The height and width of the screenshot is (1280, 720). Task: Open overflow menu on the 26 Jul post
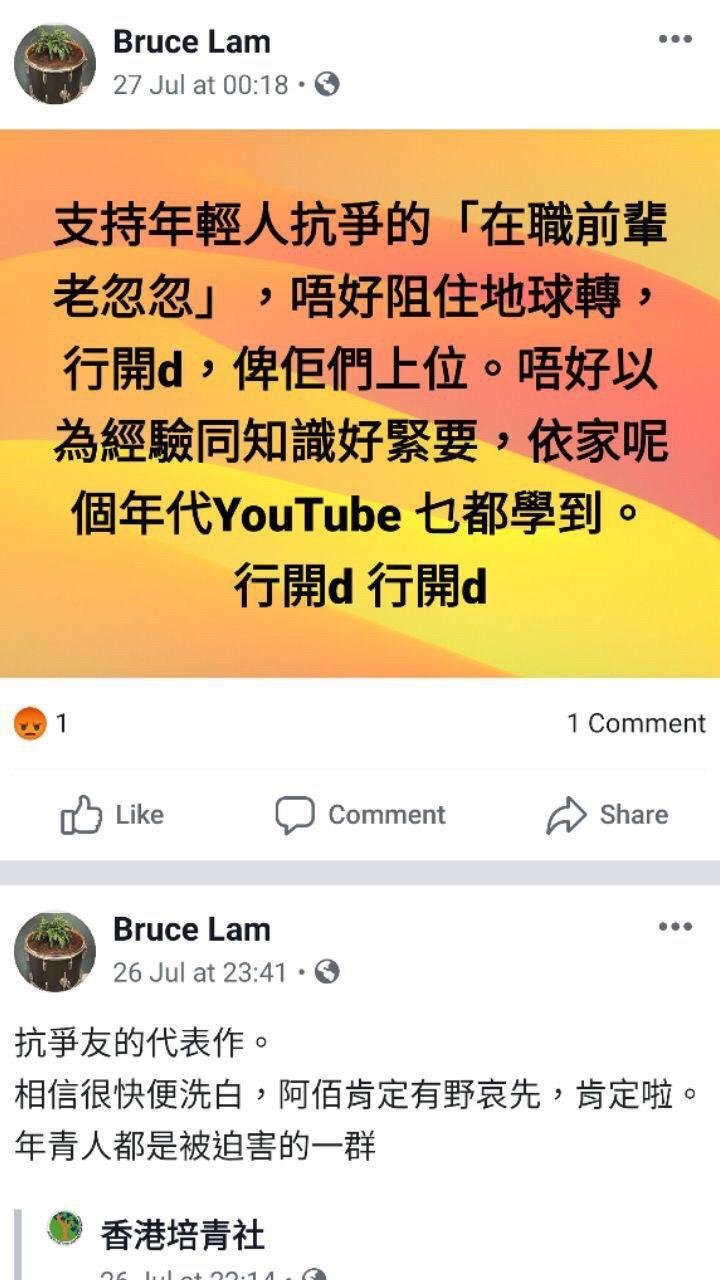(x=675, y=927)
